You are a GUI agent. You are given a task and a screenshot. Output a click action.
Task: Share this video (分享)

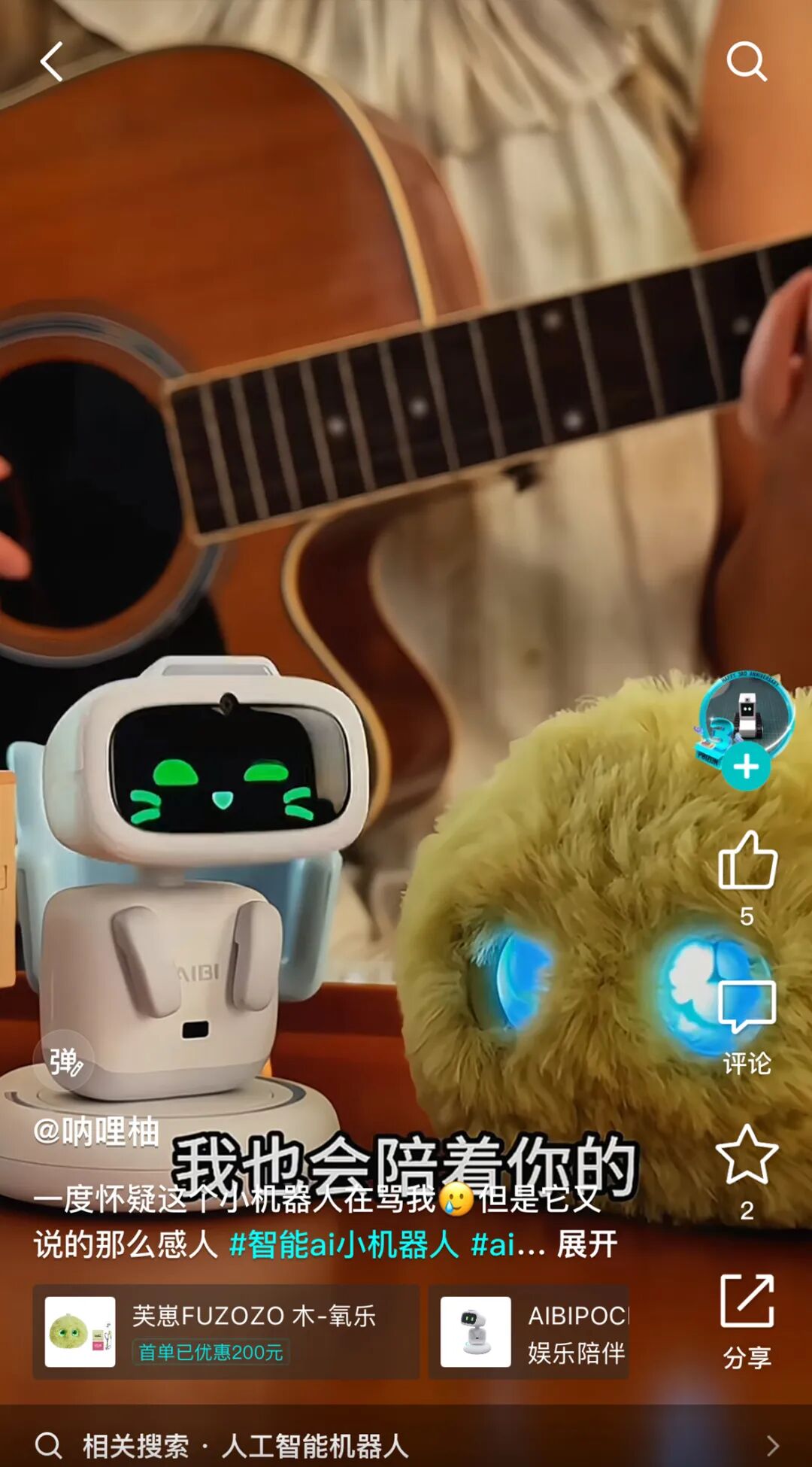[747, 1303]
